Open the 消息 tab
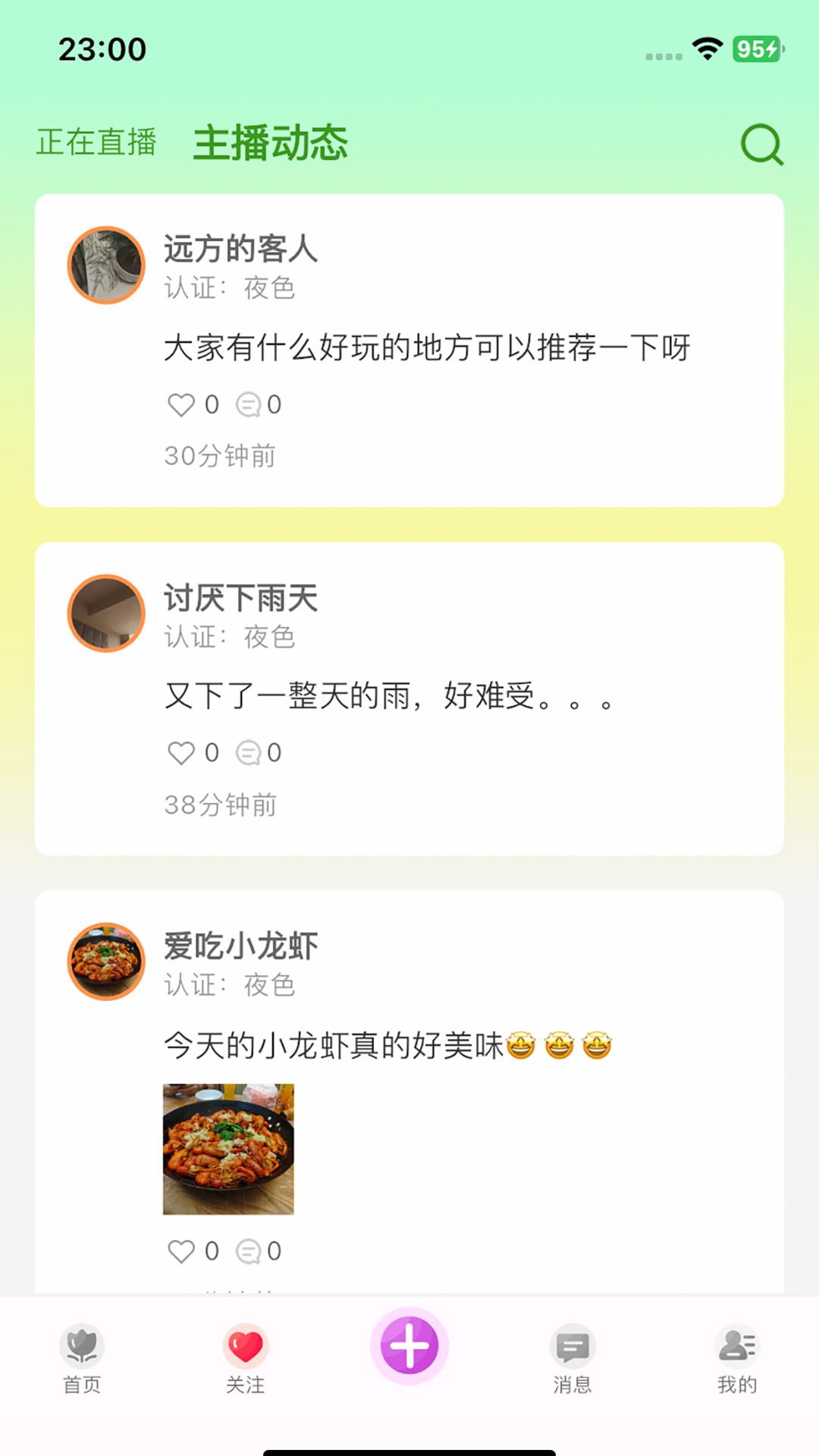This screenshot has height=1456, width=819. (x=573, y=1360)
